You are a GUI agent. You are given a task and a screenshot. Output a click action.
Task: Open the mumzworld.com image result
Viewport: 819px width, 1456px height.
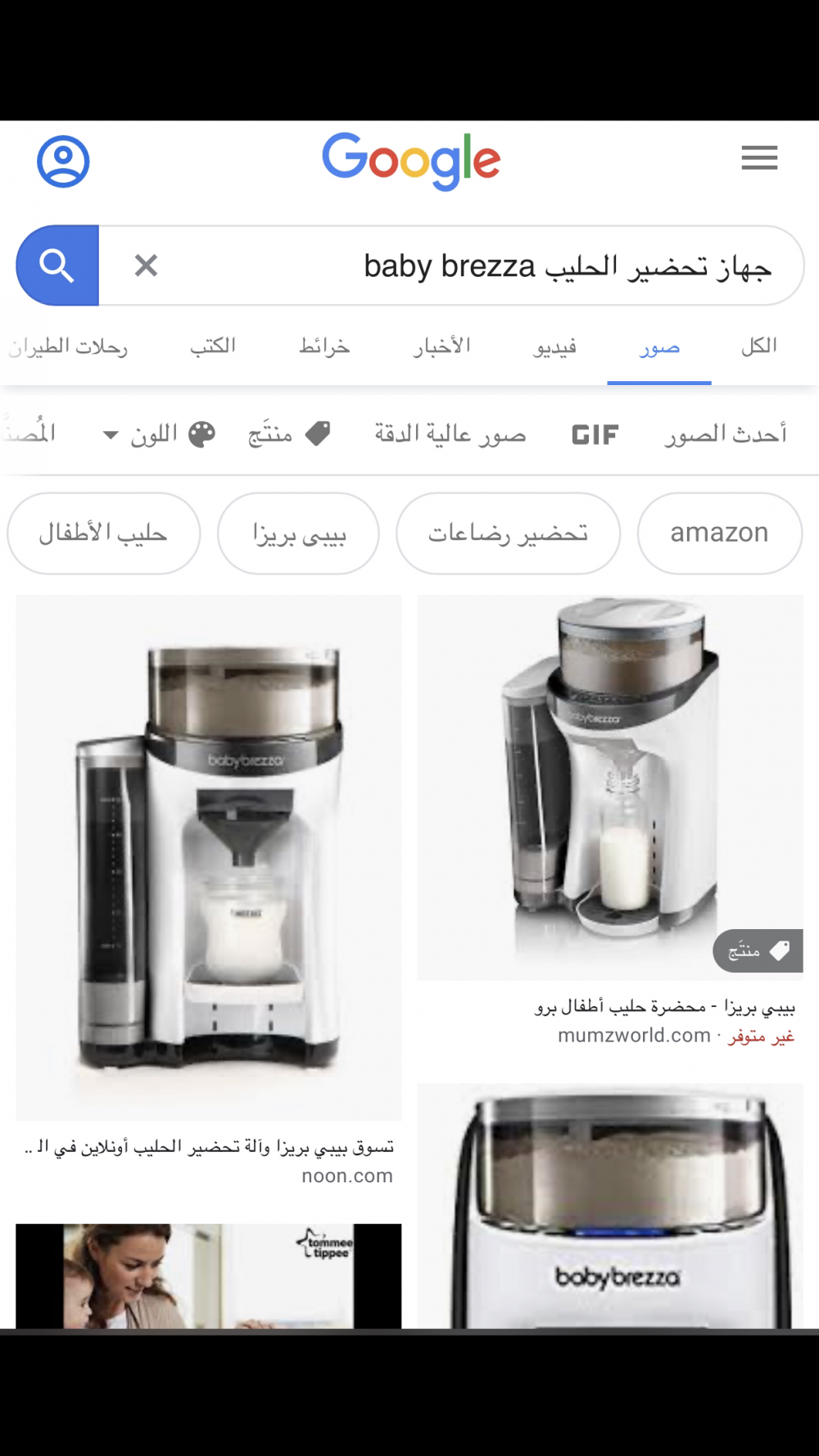(610, 787)
